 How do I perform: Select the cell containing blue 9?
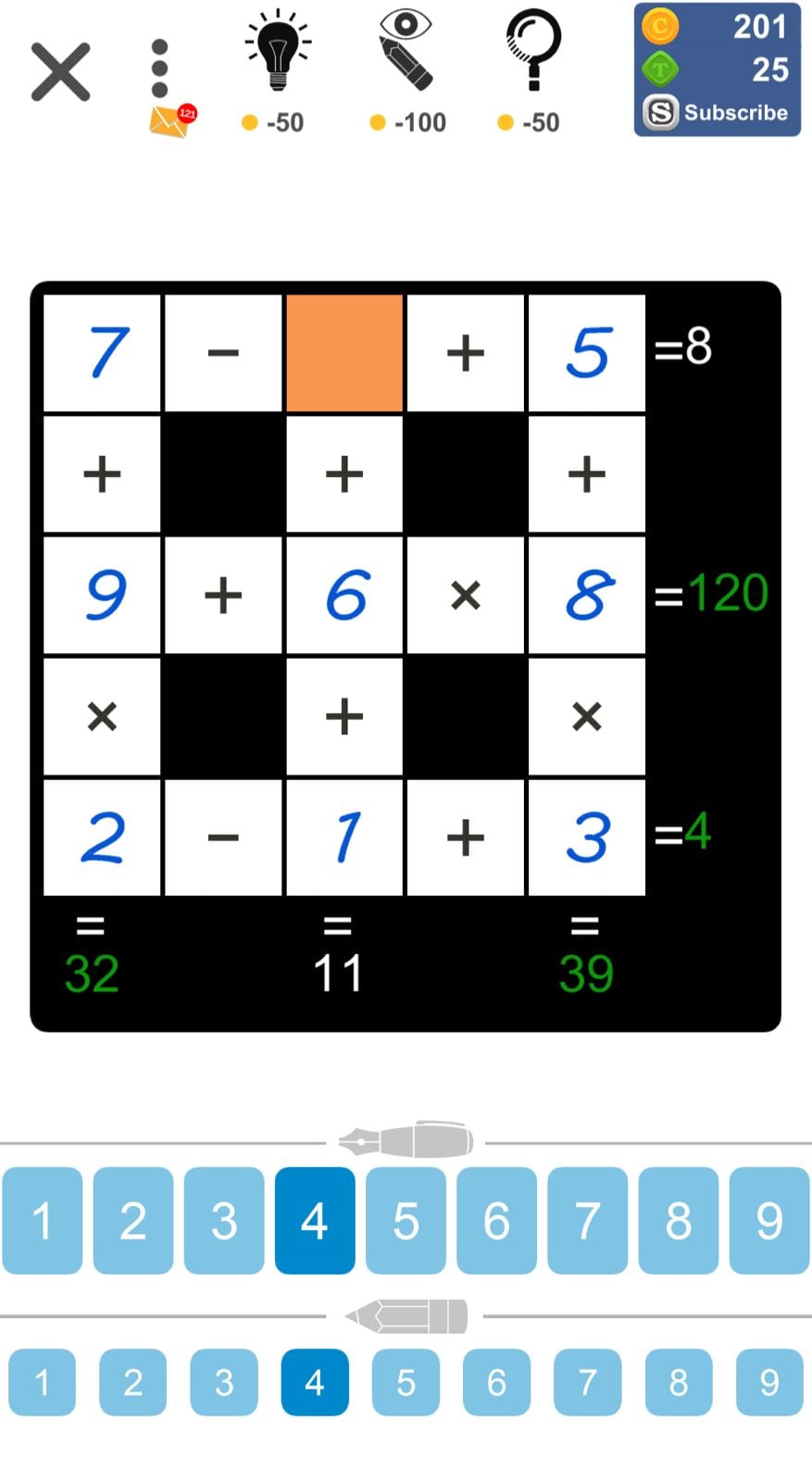point(102,595)
